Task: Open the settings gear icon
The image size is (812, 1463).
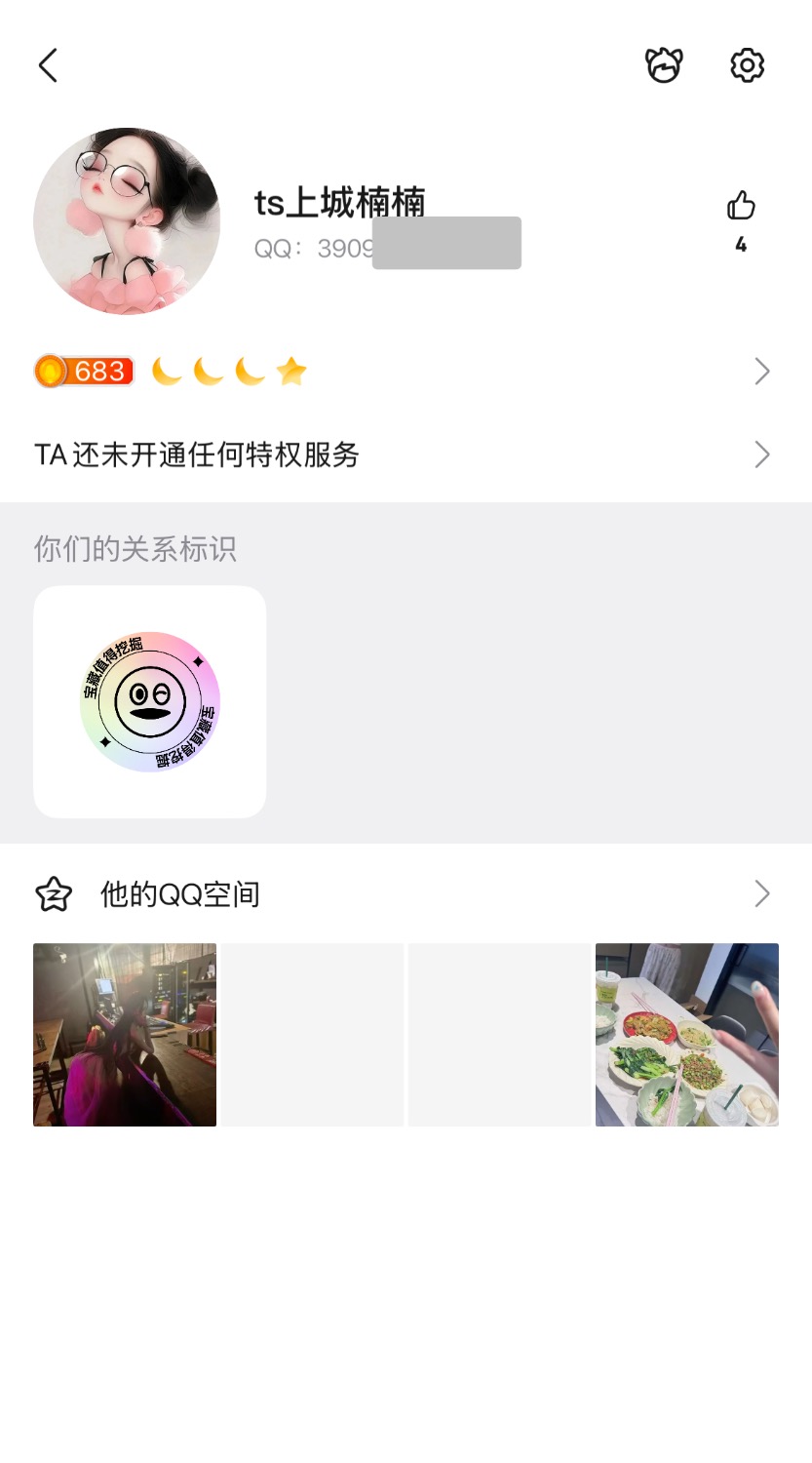Action: point(748,65)
